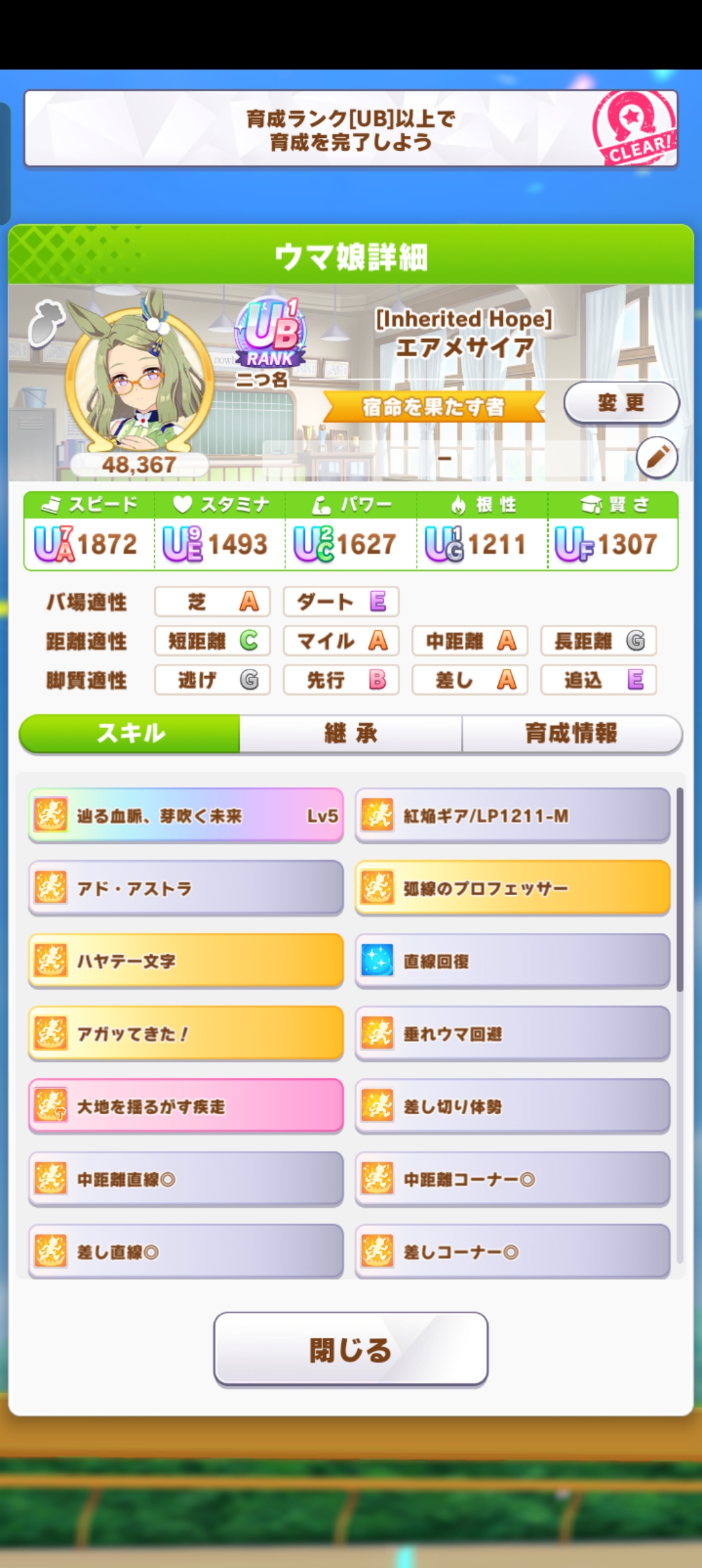Show details for アガッてきた！ skill

point(186,1034)
